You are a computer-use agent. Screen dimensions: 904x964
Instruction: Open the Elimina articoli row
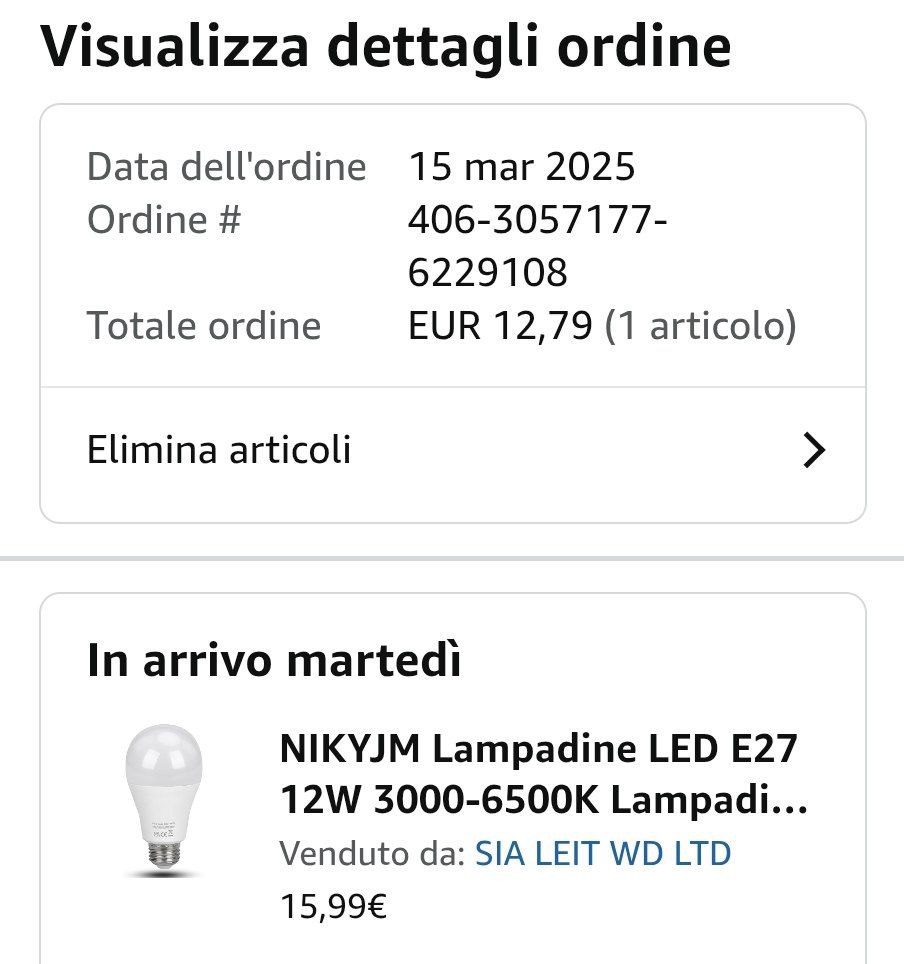point(452,451)
